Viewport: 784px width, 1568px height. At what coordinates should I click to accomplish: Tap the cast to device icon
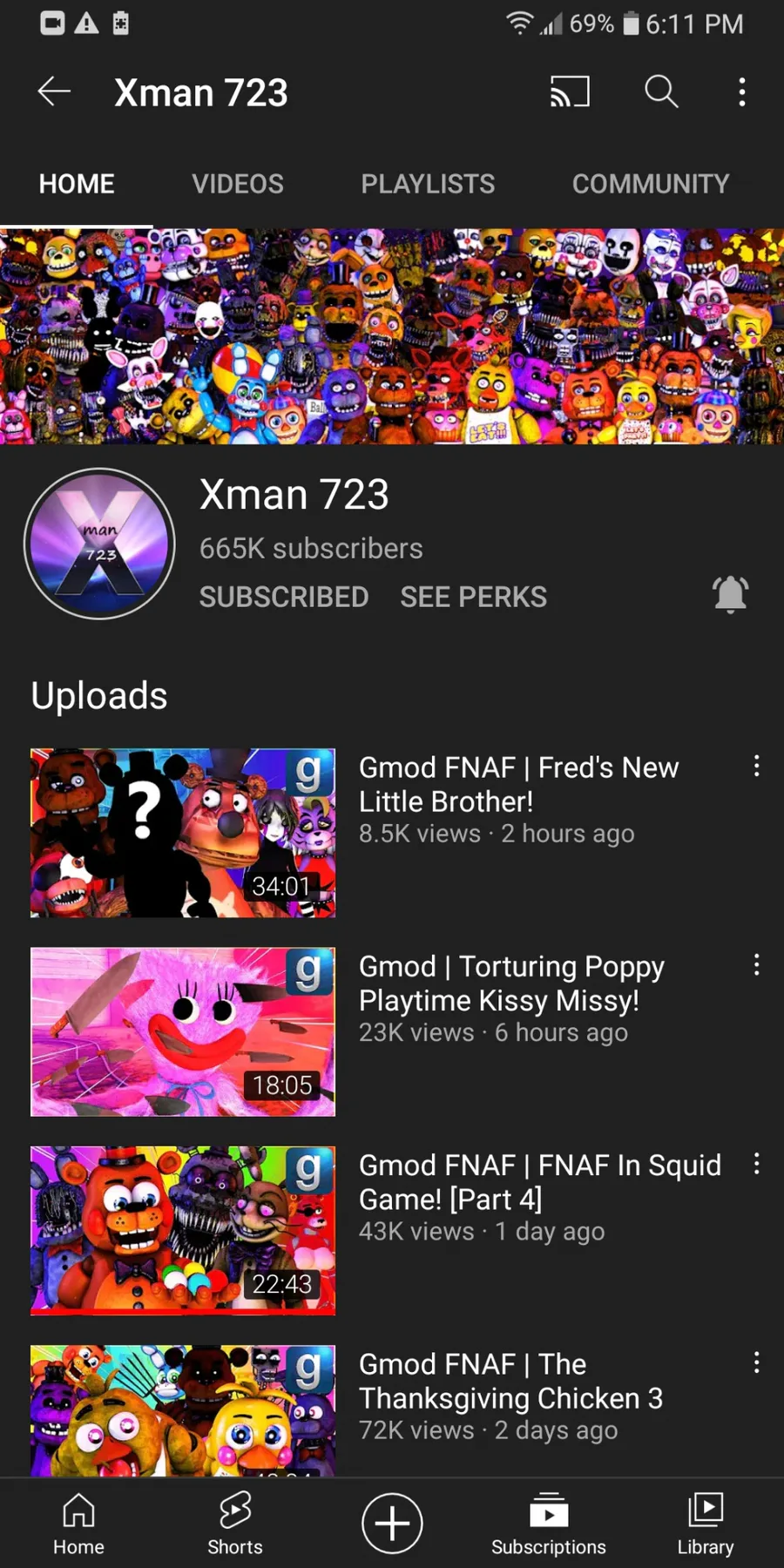tap(570, 91)
